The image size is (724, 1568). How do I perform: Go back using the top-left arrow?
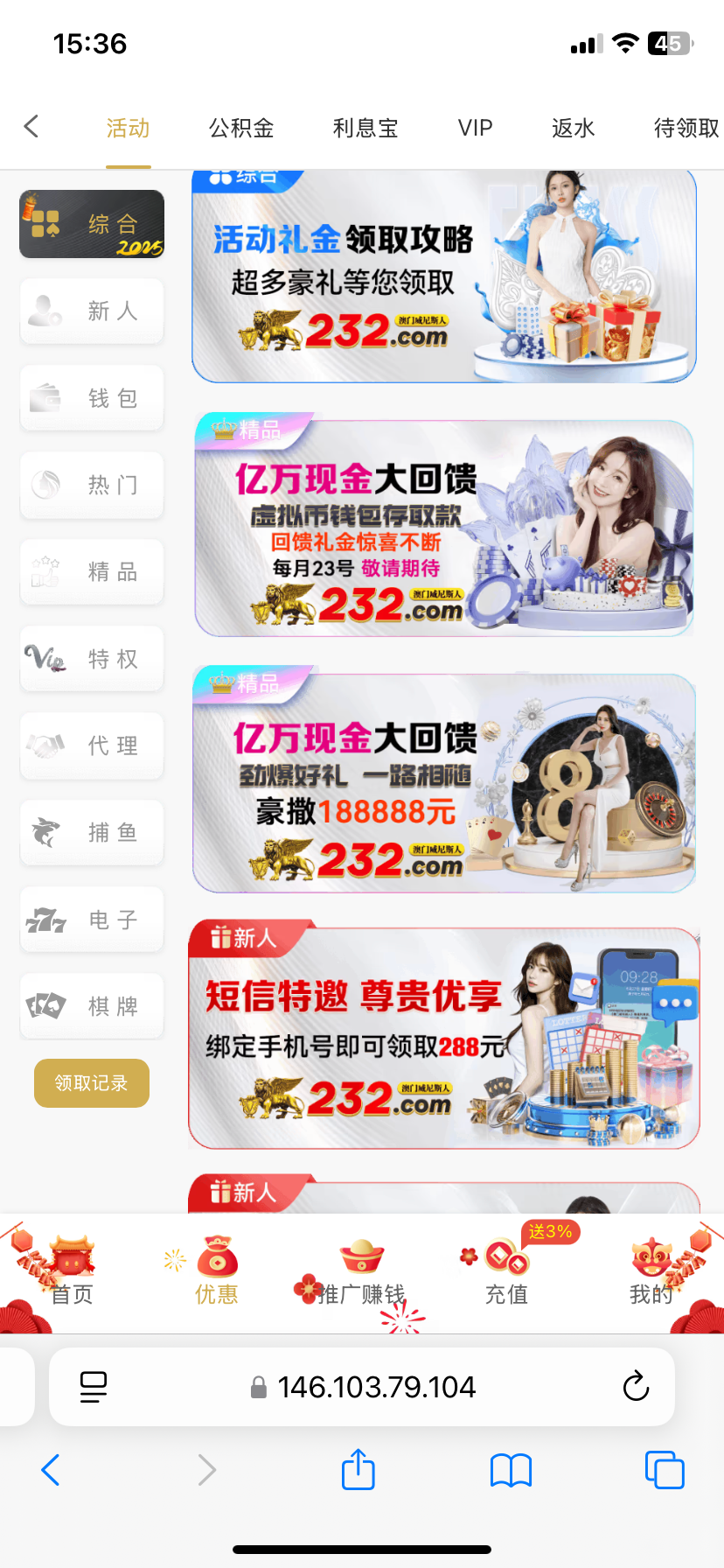click(x=31, y=127)
